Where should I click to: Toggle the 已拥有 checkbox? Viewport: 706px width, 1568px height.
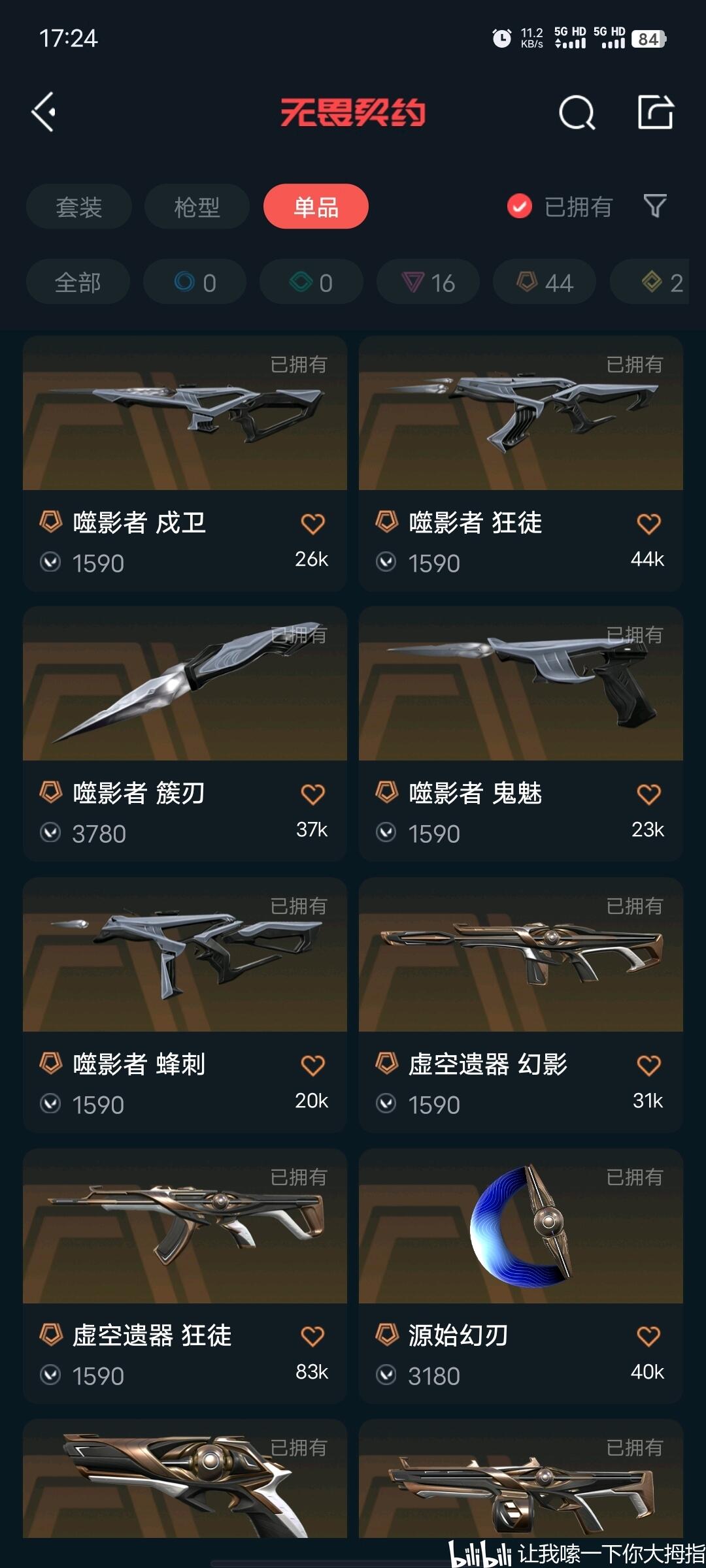coord(520,206)
